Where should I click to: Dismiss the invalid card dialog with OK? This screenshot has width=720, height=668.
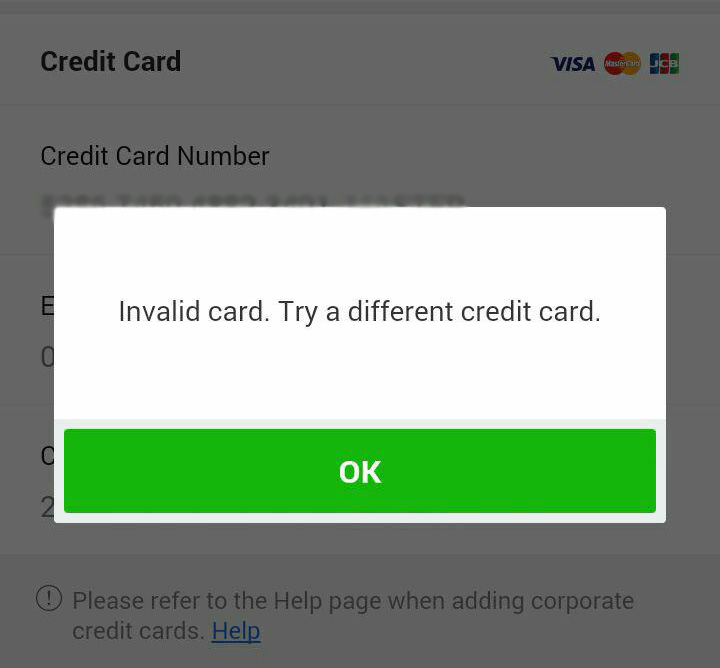click(x=360, y=471)
